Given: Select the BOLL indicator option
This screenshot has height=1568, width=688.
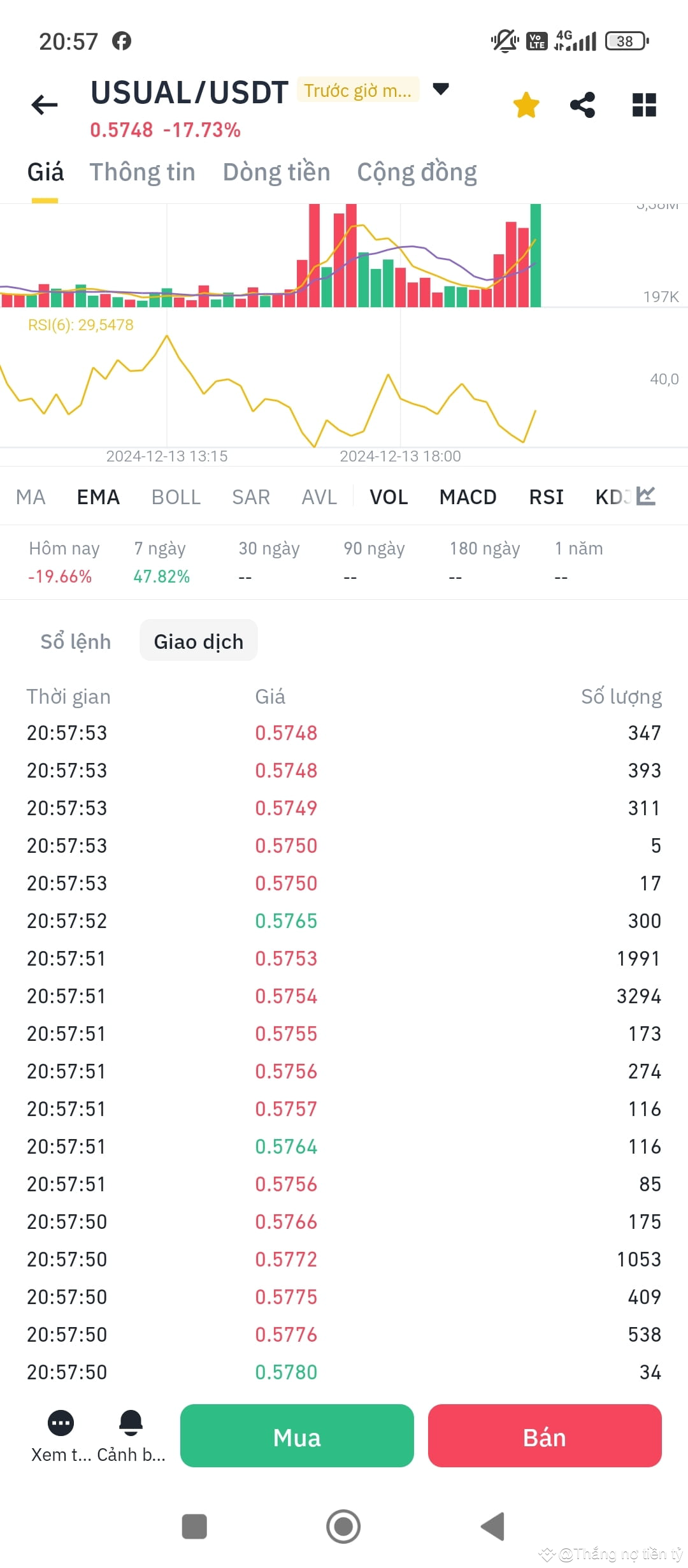Looking at the screenshot, I should coord(176,497).
